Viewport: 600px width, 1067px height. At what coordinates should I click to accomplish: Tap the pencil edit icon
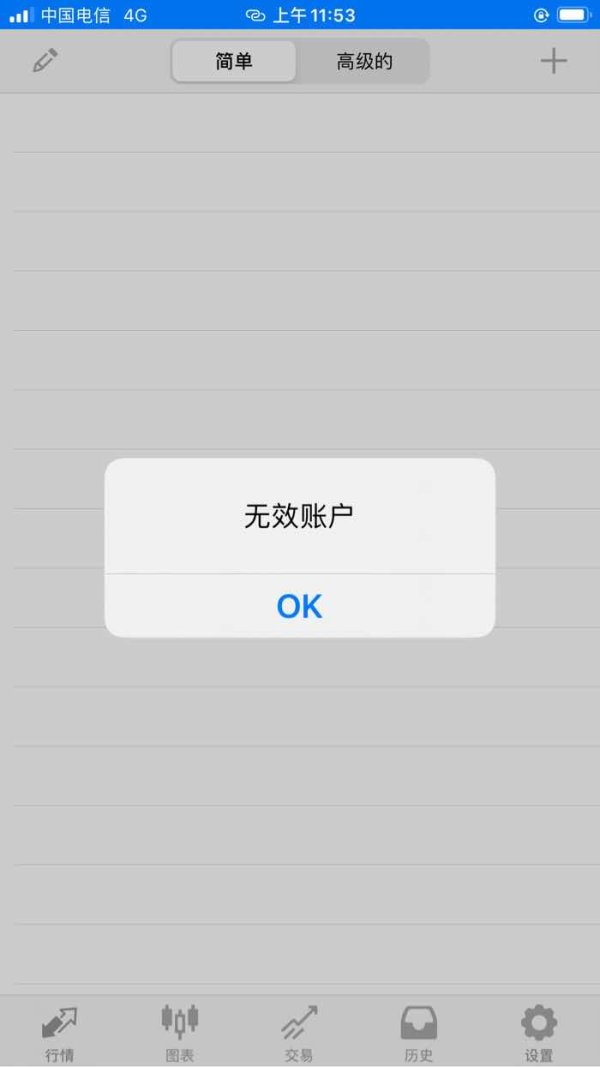pos(46,61)
